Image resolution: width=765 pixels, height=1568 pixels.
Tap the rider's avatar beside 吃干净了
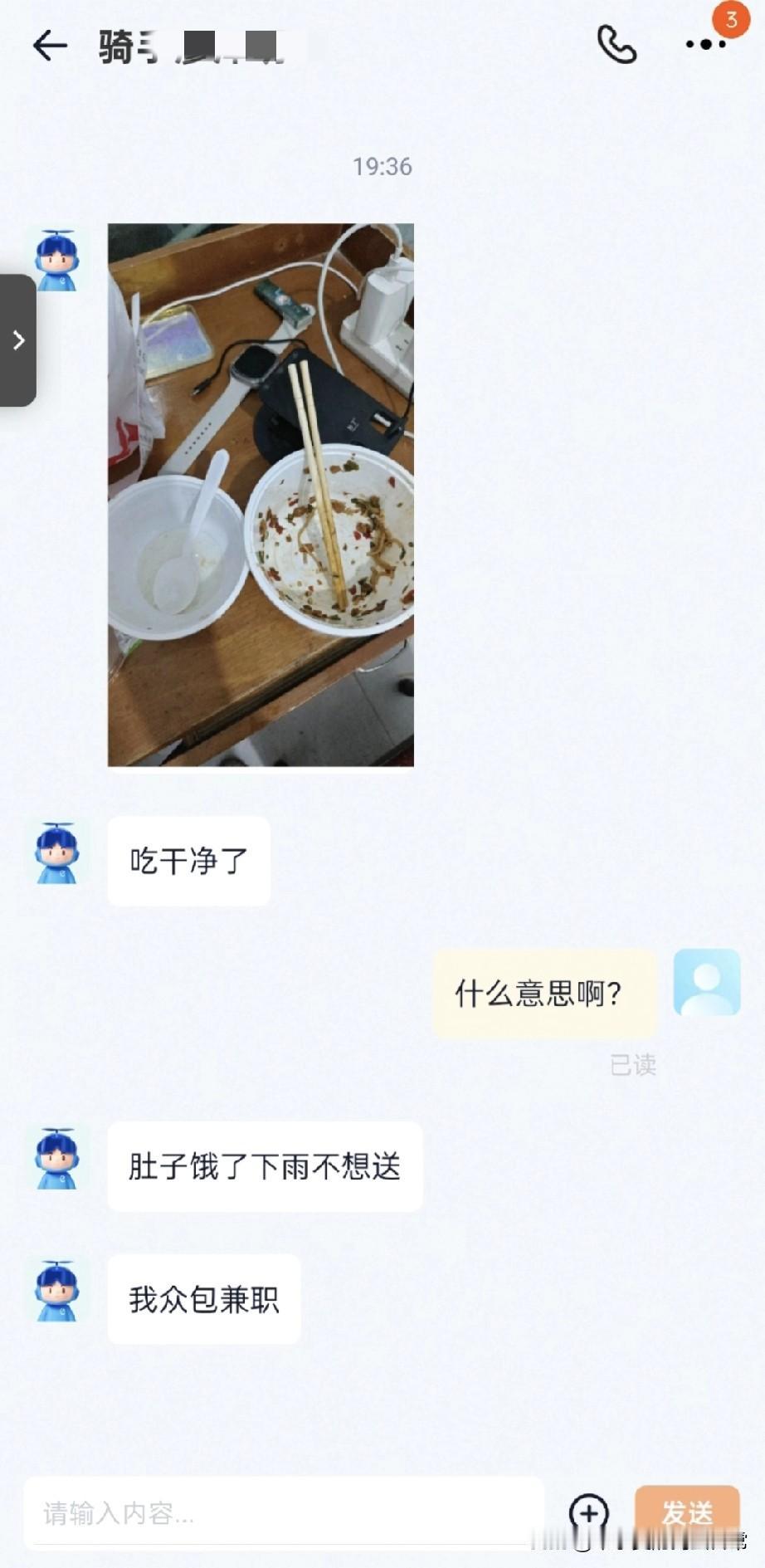[x=56, y=853]
